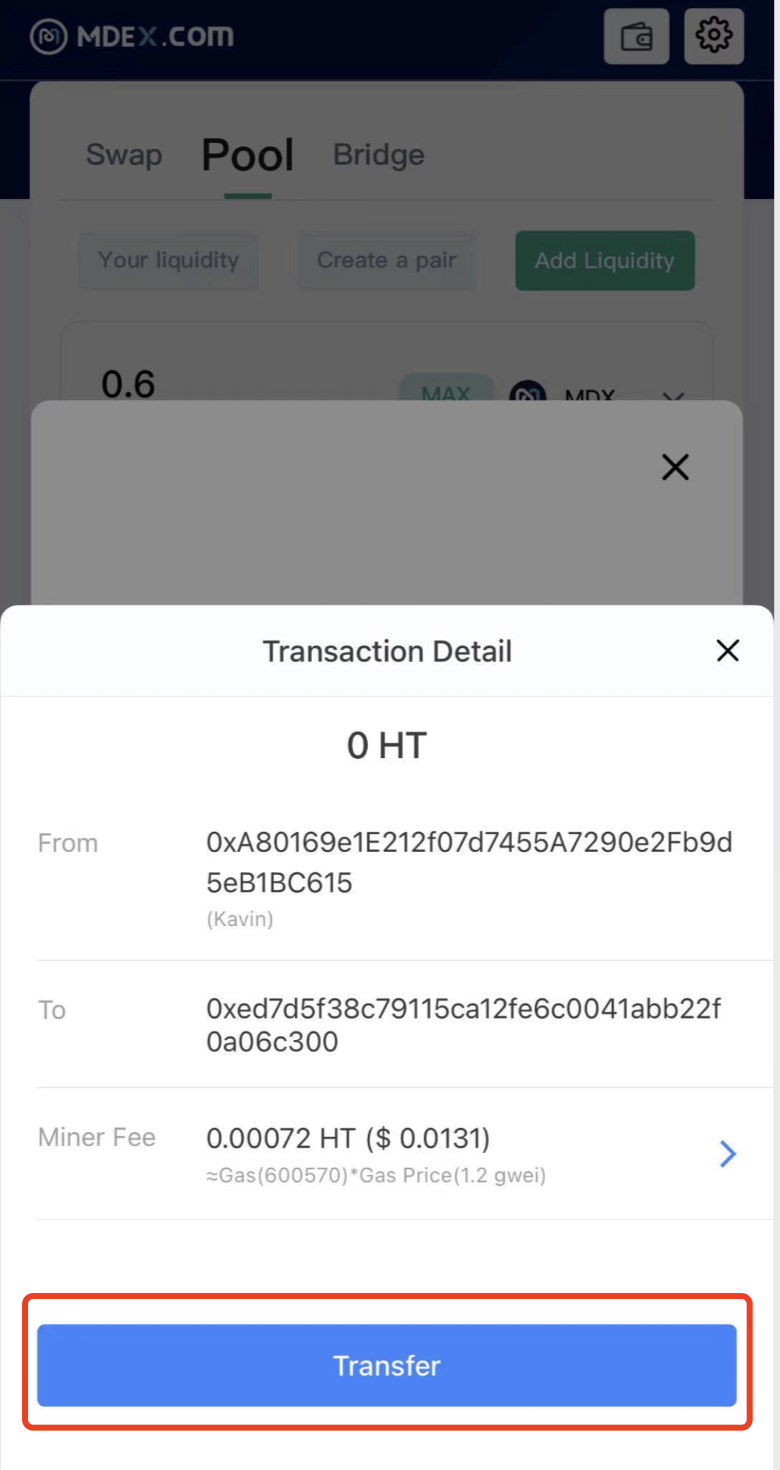Dismiss the gray dialog behind the sheet
The height and width of the screenshot is (1470, 780).
coord(676,467)
